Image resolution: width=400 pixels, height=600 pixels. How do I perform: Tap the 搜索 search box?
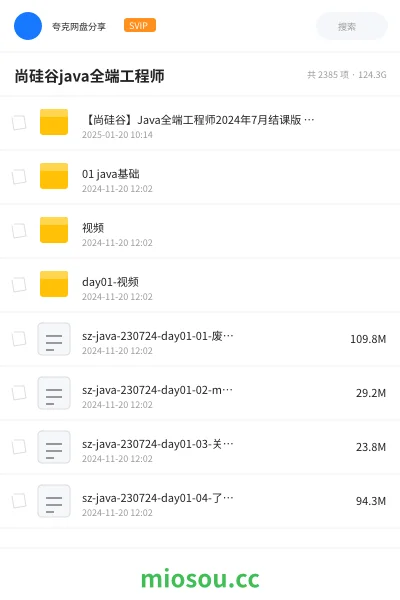[x=351, y=26]
